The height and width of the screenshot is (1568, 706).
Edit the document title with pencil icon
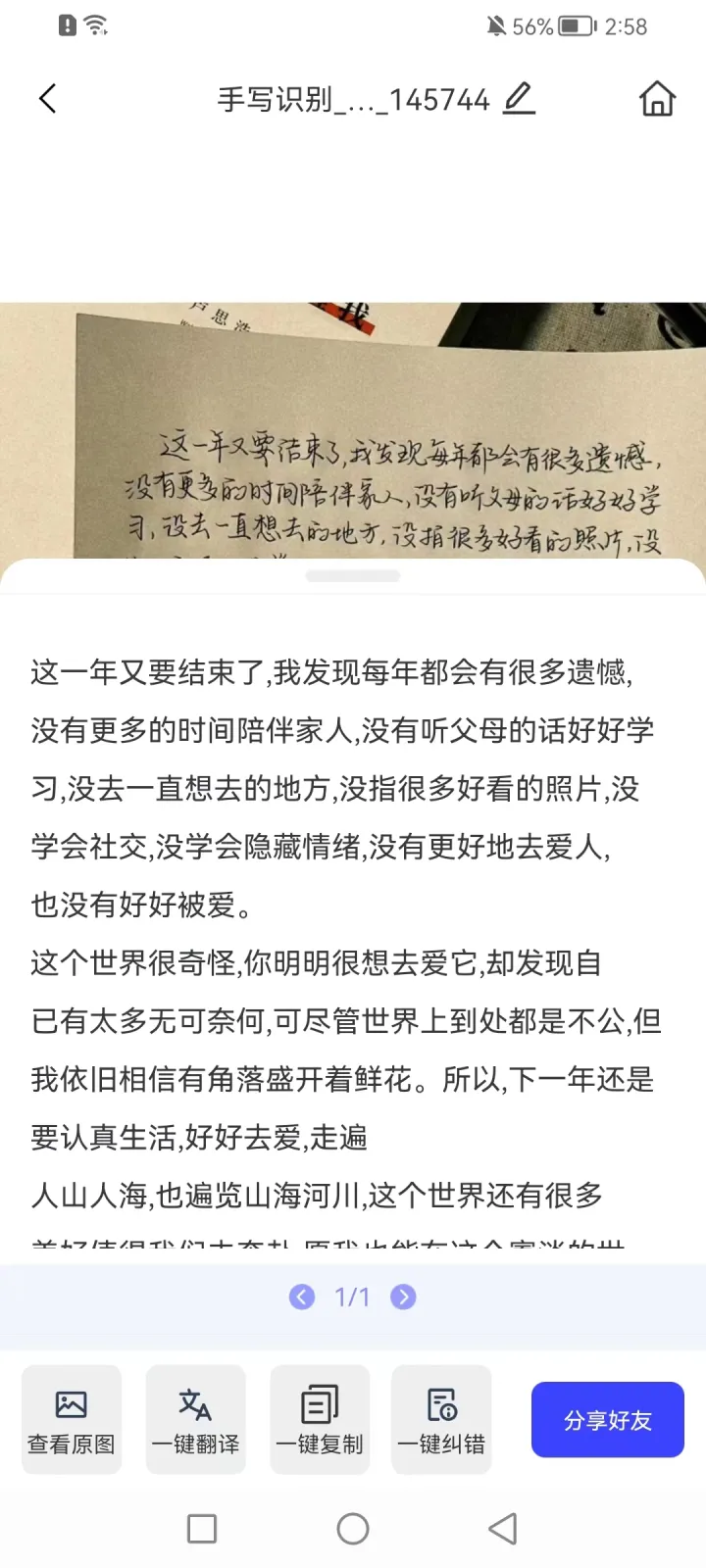click(519, 99)
